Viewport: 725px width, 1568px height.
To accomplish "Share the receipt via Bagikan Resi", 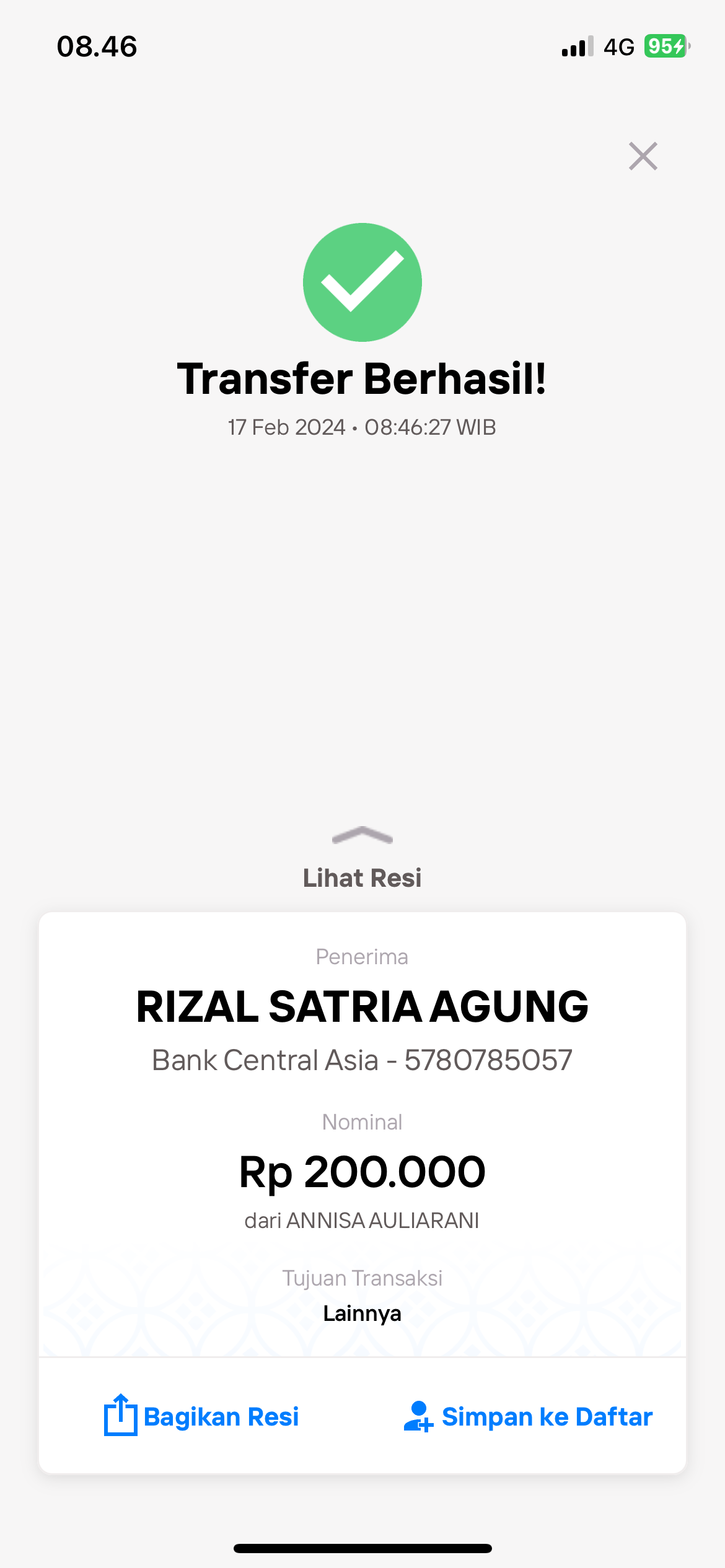I will pos(202,1416).
